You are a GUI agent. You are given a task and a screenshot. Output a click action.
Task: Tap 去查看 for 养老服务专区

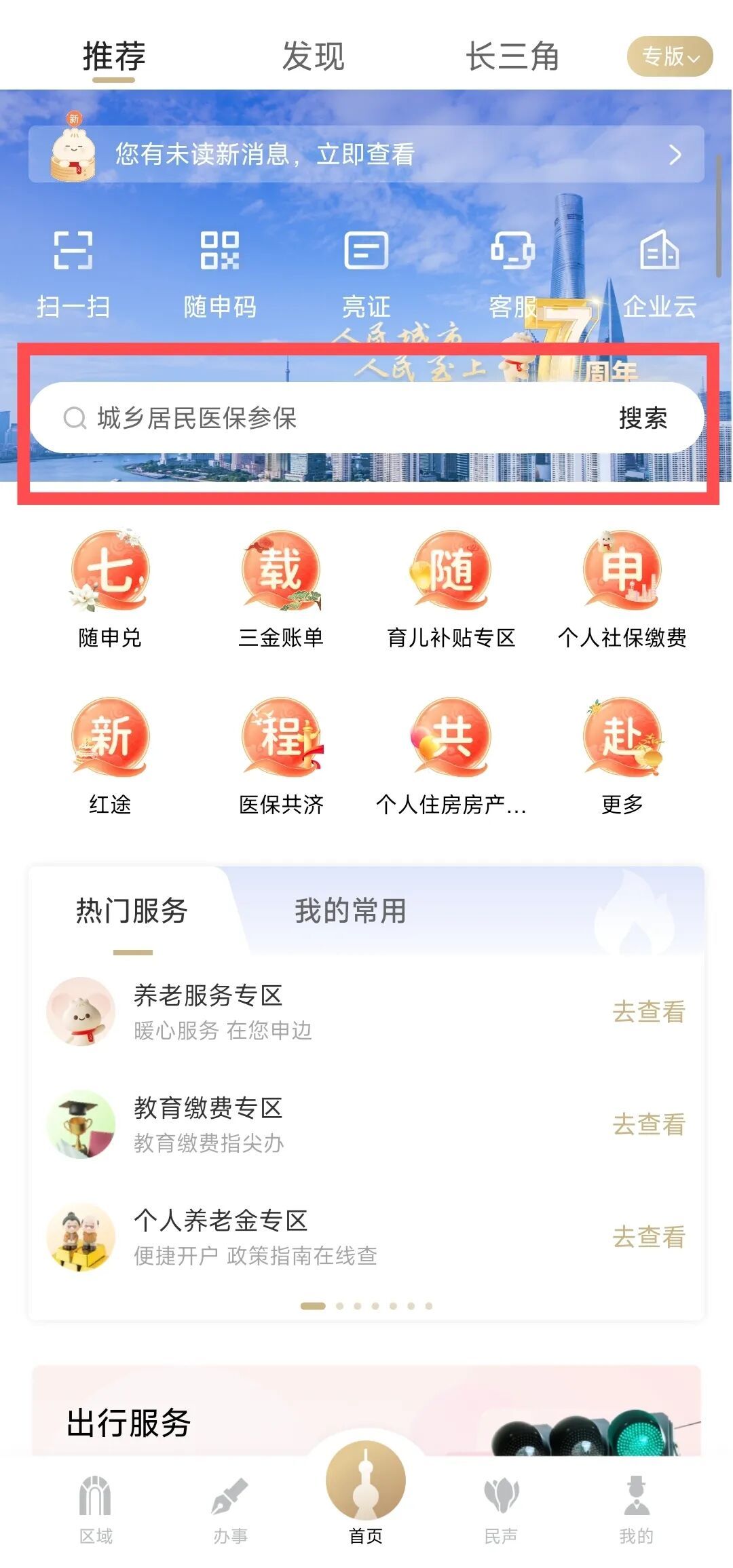coord(649,1012)
